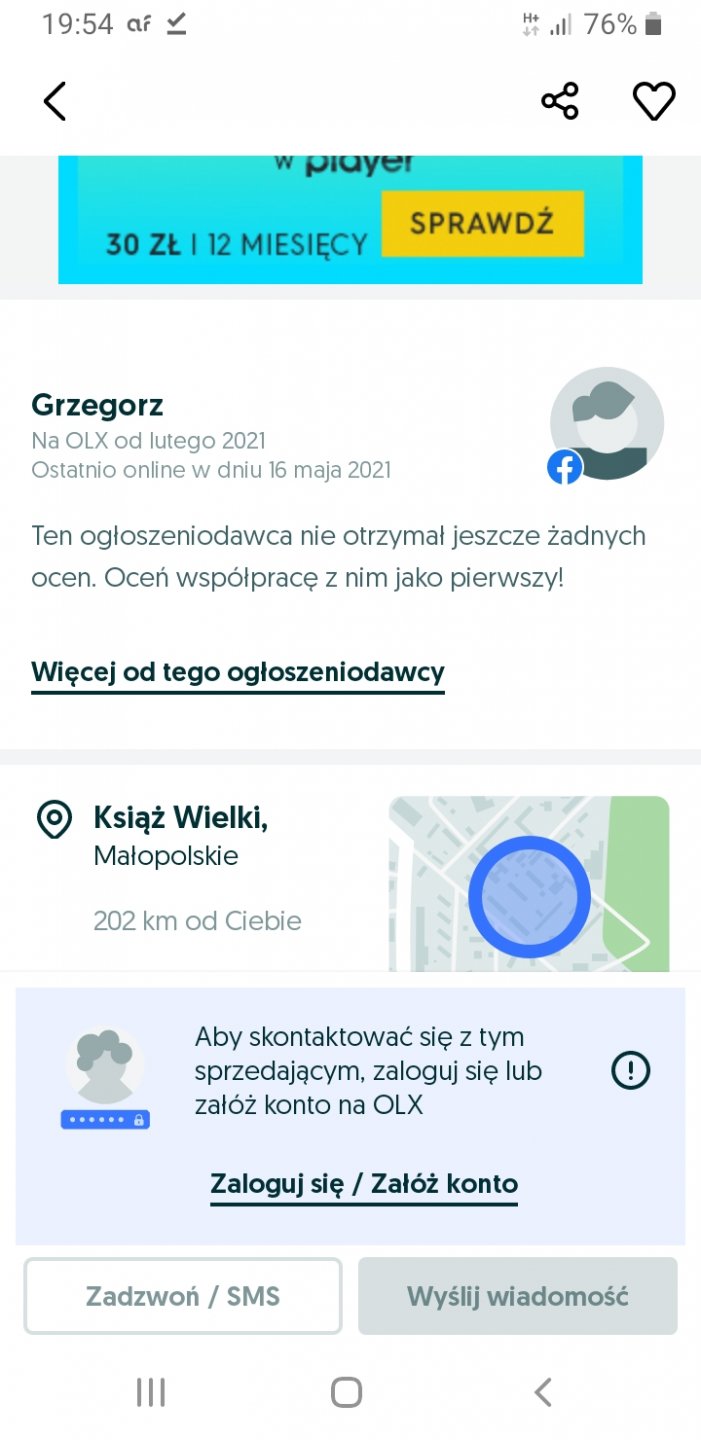
Task: Tap the info icon in the login notice
Action: (x=630, y=1071)
